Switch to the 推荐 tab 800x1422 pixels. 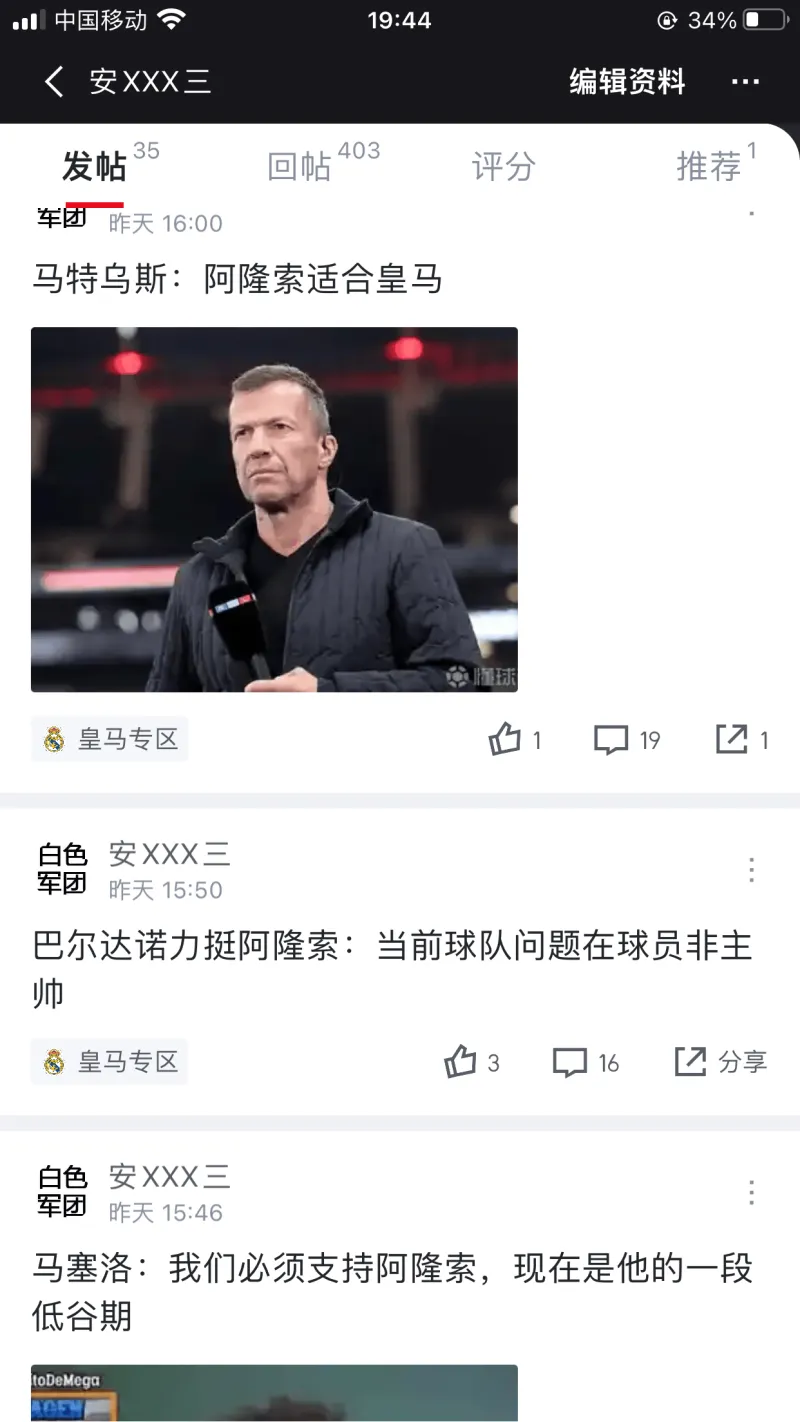pos(709,166)
